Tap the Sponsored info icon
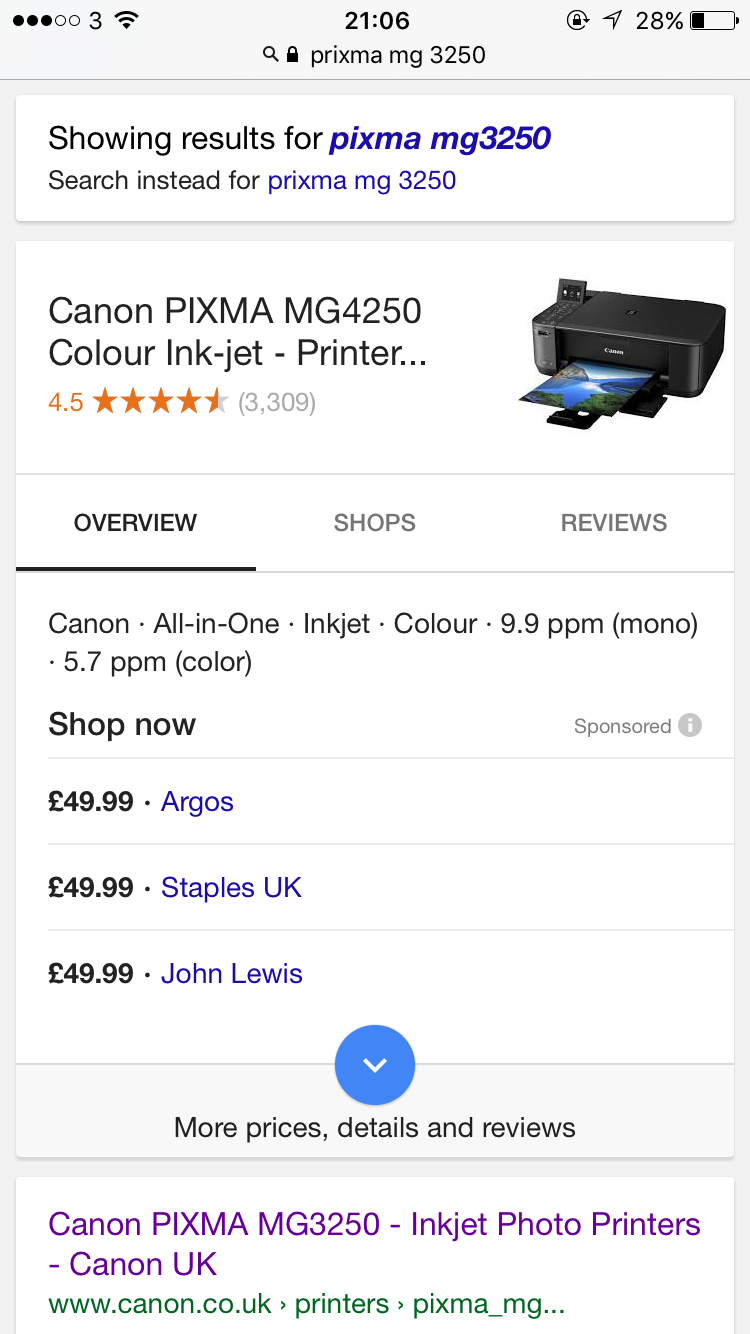The height and width of the screenshot is (1334, 750). [690, 725]
